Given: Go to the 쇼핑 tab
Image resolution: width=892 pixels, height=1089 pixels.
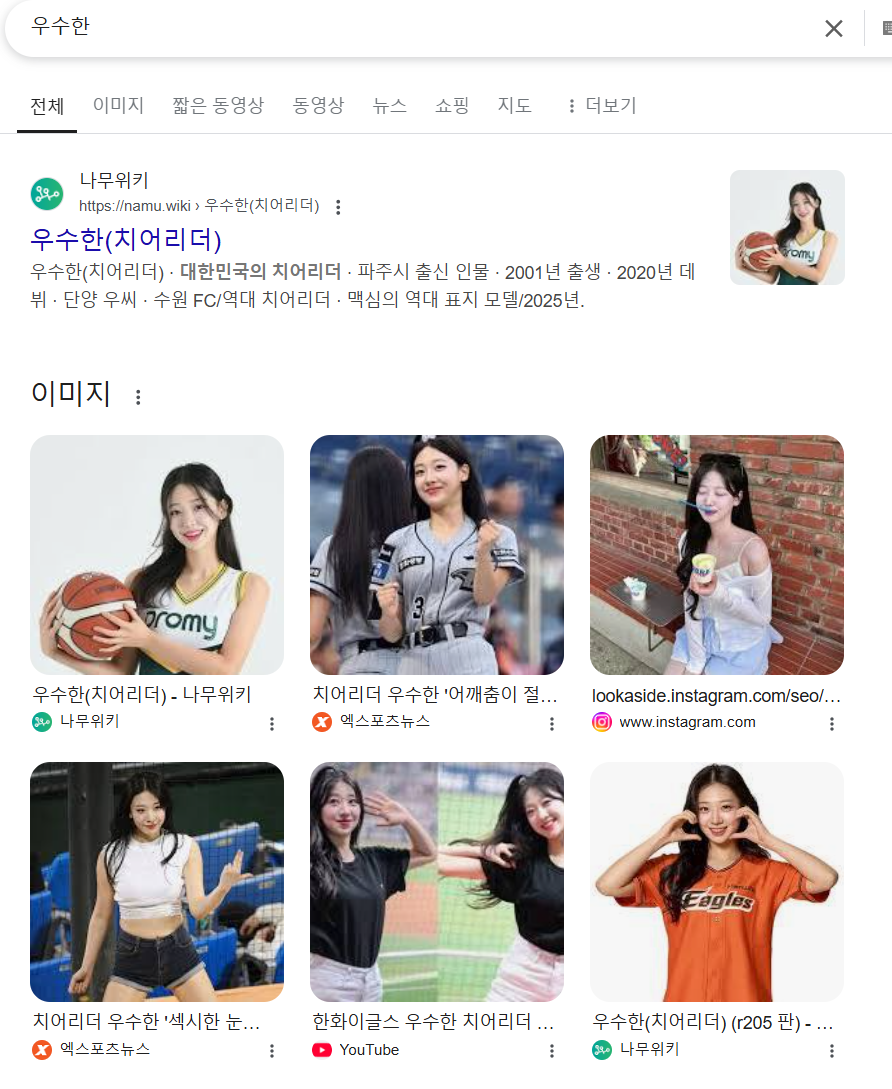Looking at the screenshot, I should (452, 106).
